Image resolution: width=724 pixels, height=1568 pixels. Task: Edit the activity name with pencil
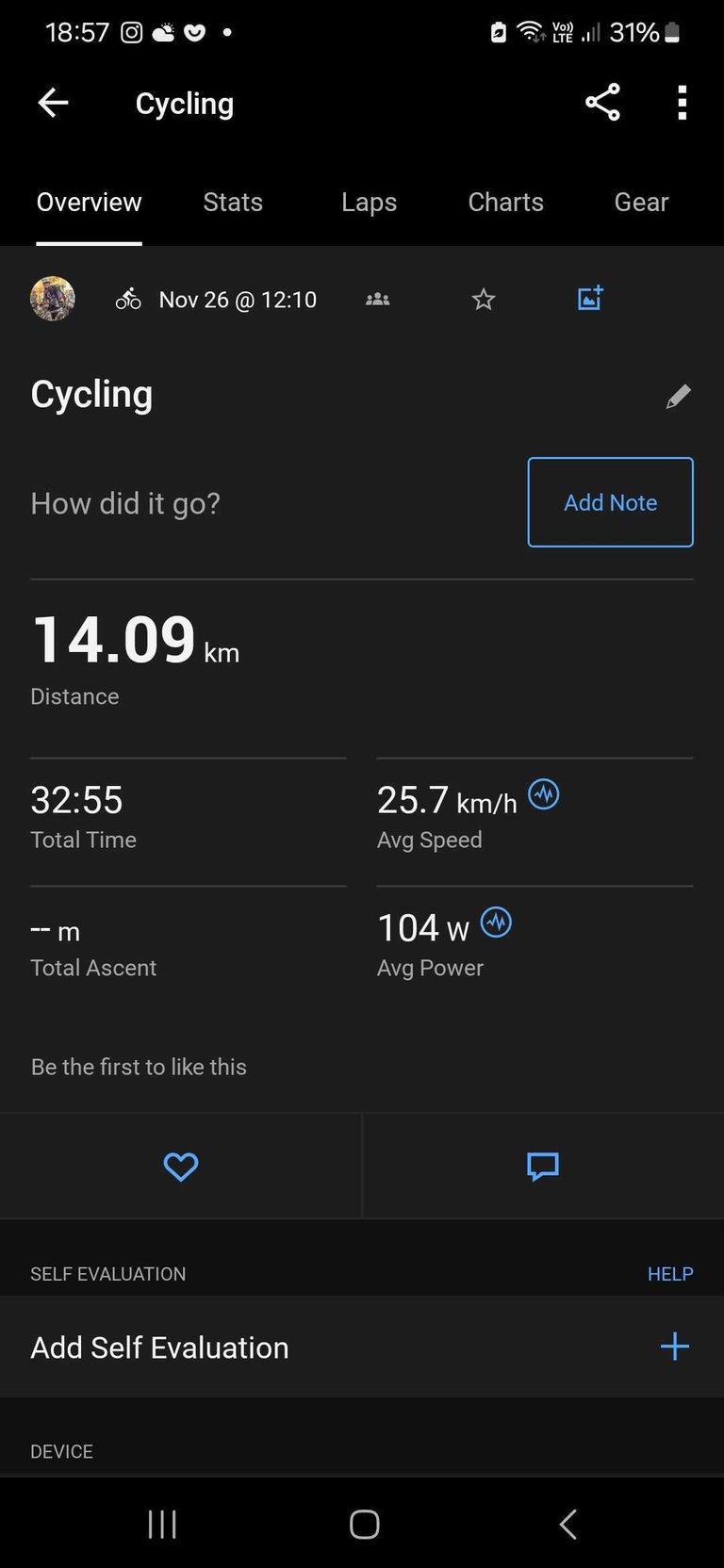coord(678,397)
